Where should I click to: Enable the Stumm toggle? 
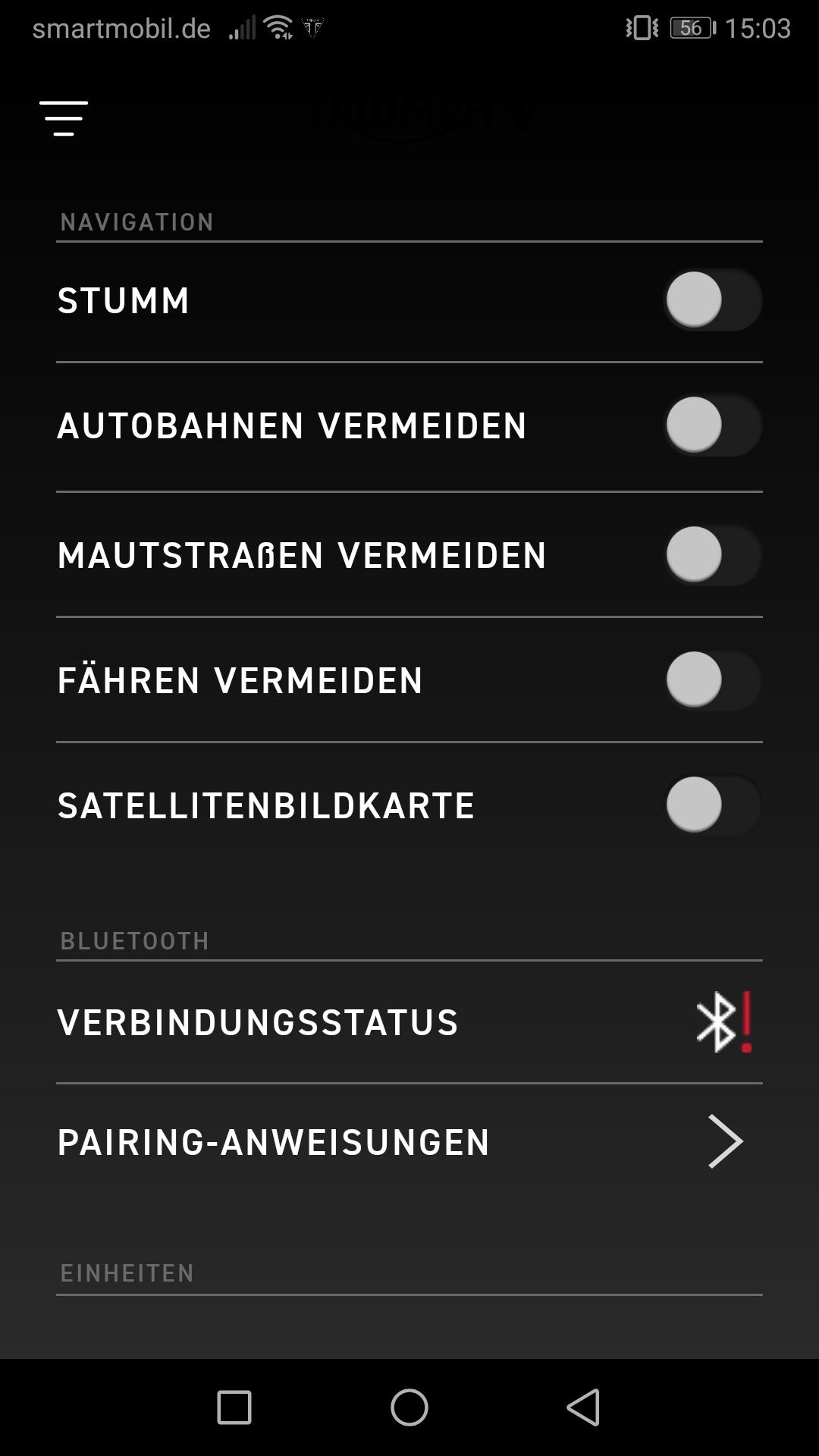tap(713, 300)
